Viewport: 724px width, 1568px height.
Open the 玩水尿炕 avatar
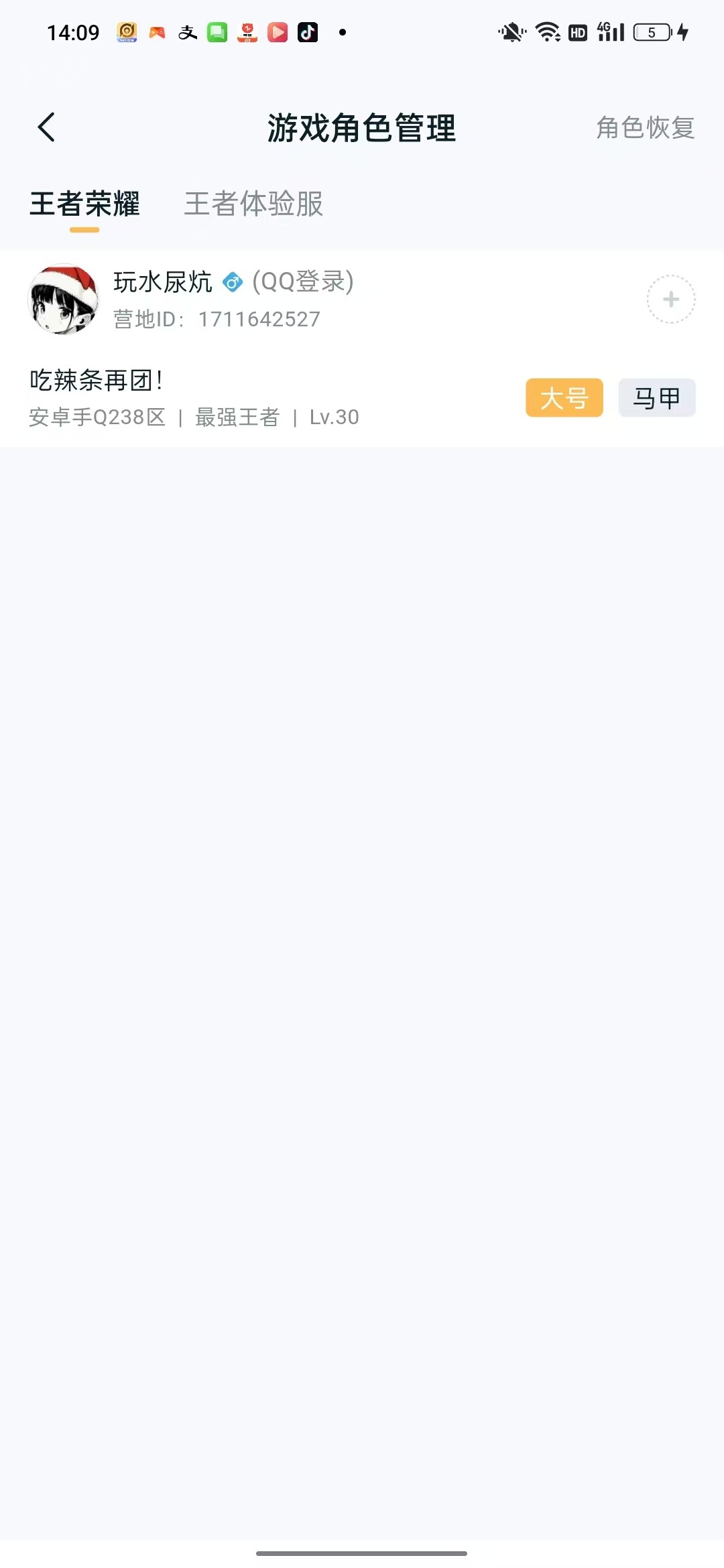(63, 300)
